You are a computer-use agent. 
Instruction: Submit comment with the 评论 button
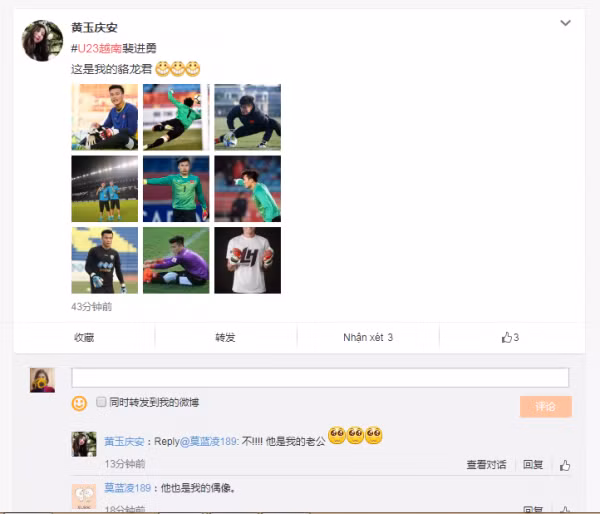(545, 406)
